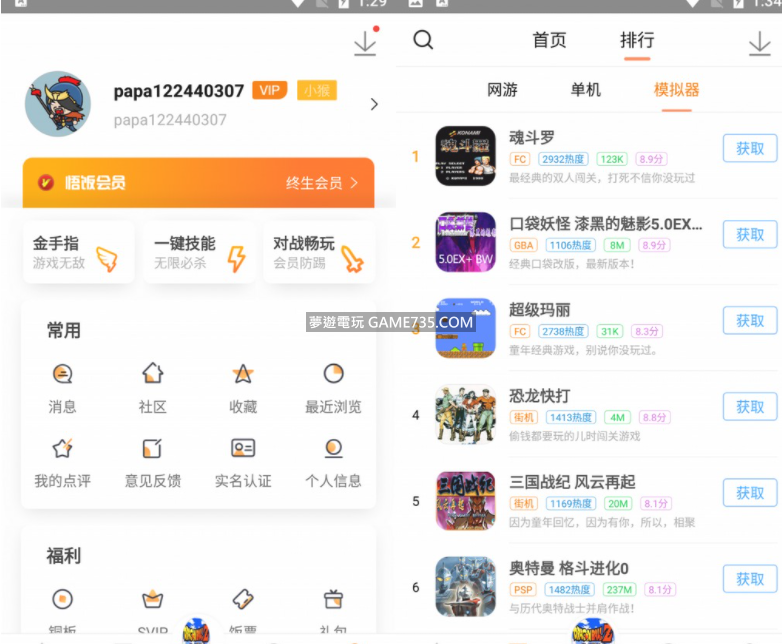Open the 对战畅玩 feature card
Image resolution: width=782 pixels, height=644 pixels.
coord(318,253)
